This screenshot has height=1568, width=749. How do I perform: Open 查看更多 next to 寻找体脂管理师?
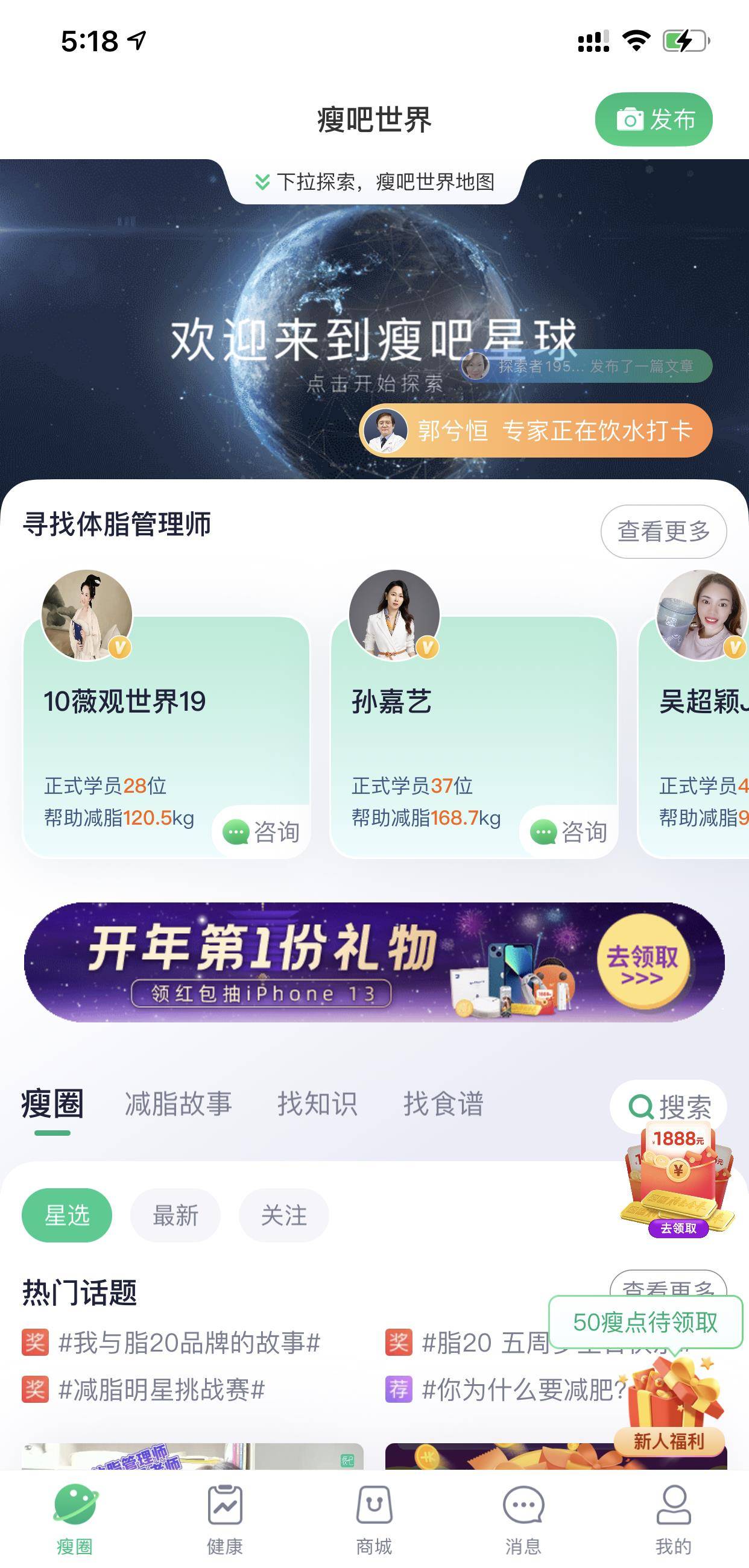(x=663, y=531)
